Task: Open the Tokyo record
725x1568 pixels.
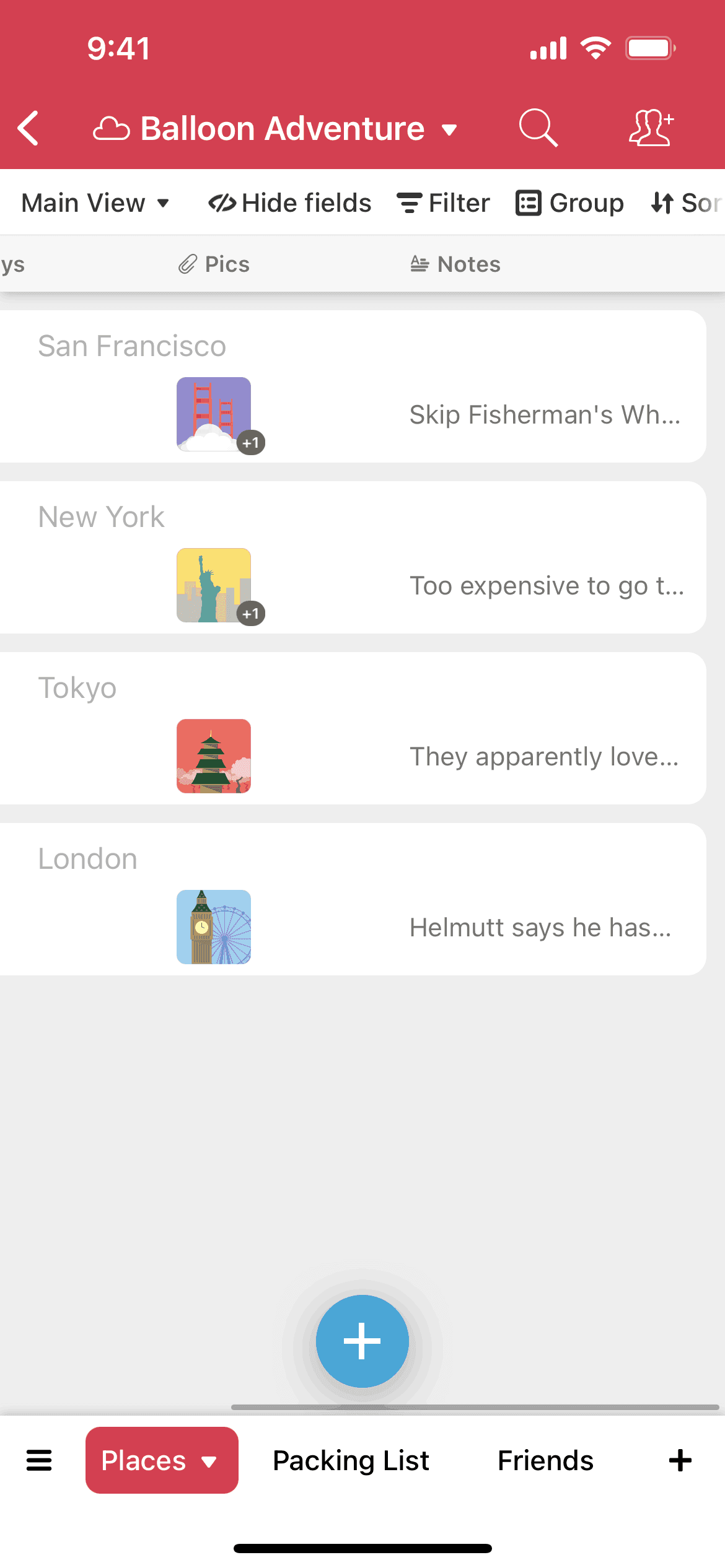Action: (77, 687)
